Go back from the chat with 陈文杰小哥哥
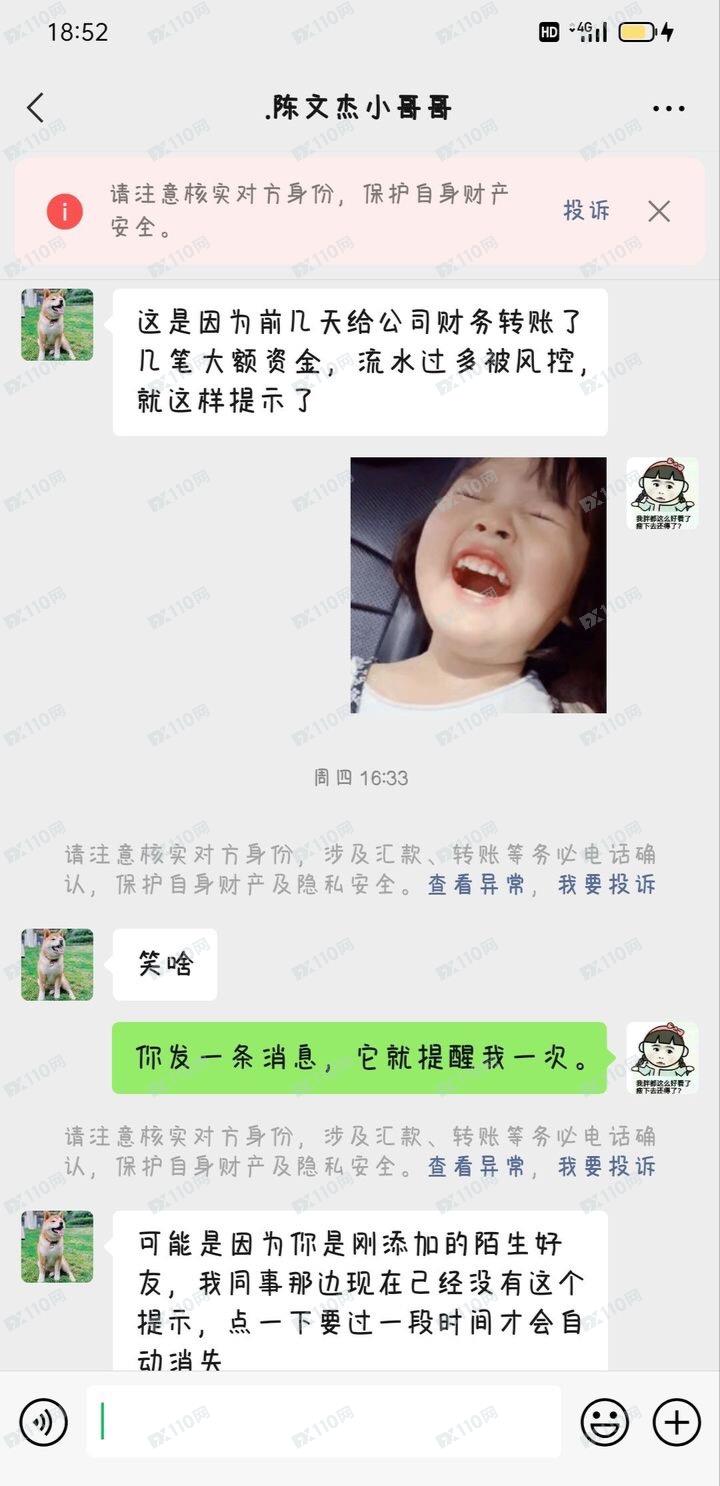Viewport: 720px width, 1486px height. (36, 108)
